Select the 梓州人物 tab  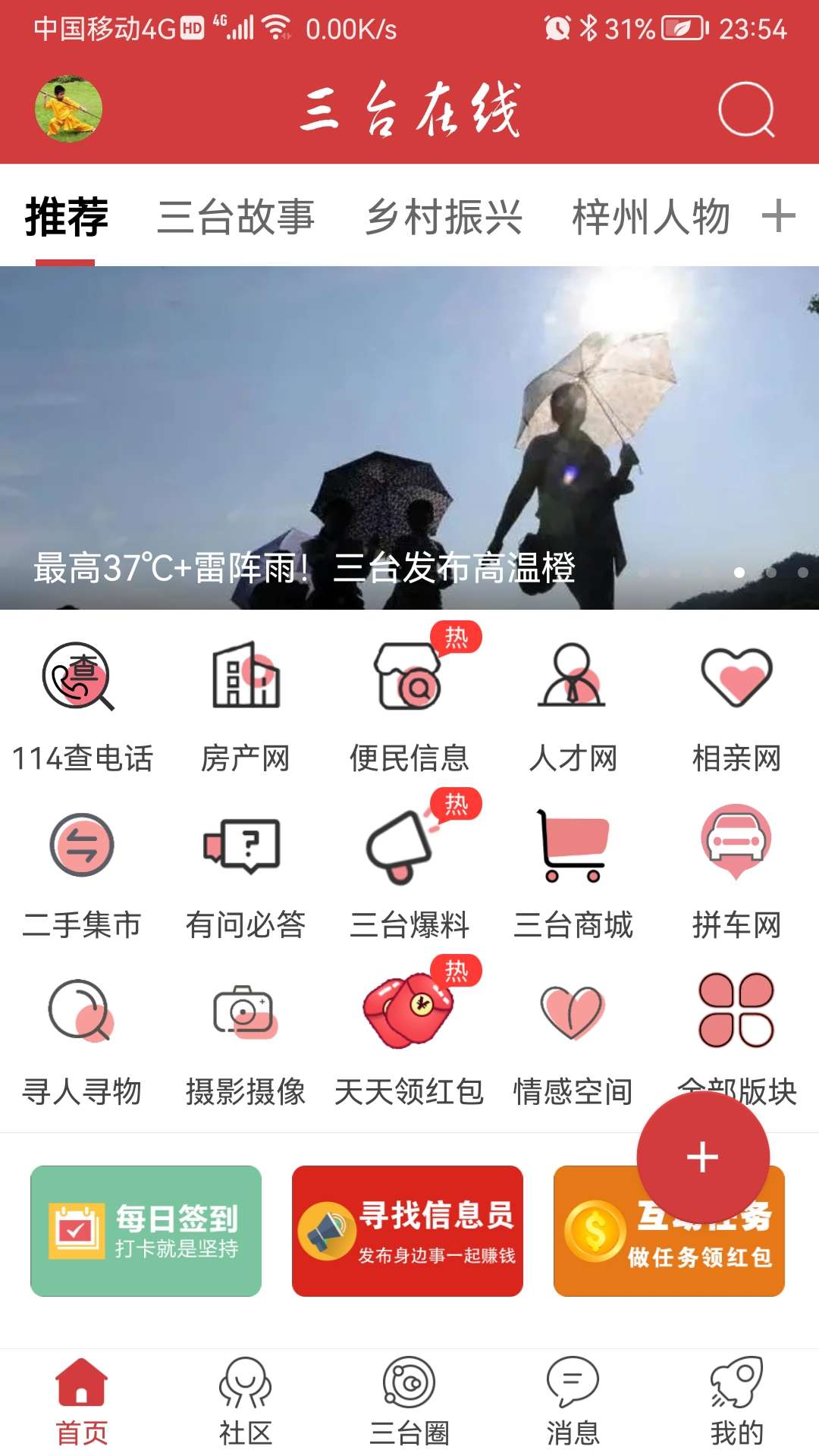651,217
